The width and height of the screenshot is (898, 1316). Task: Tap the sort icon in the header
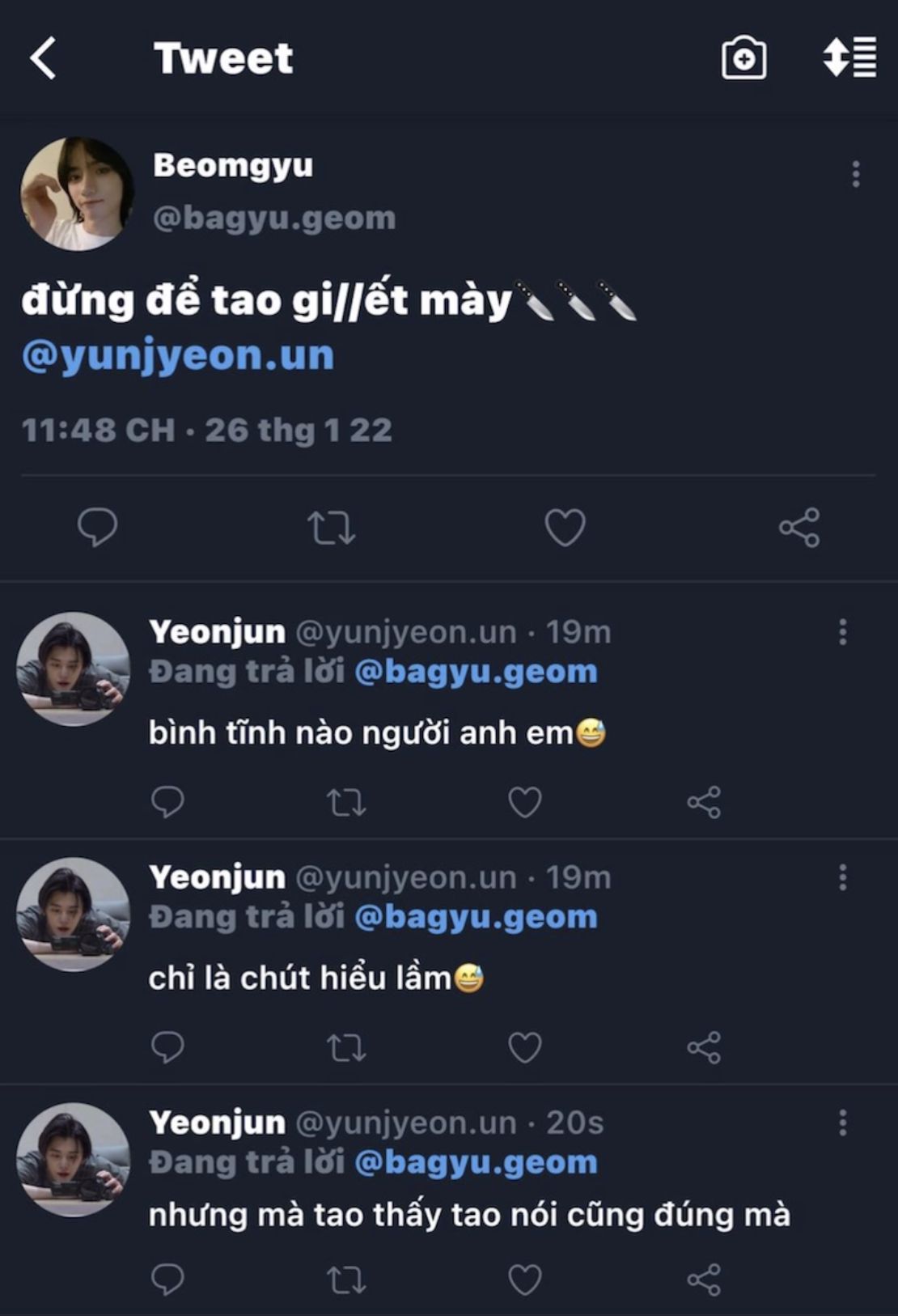(x=849, y=57)
